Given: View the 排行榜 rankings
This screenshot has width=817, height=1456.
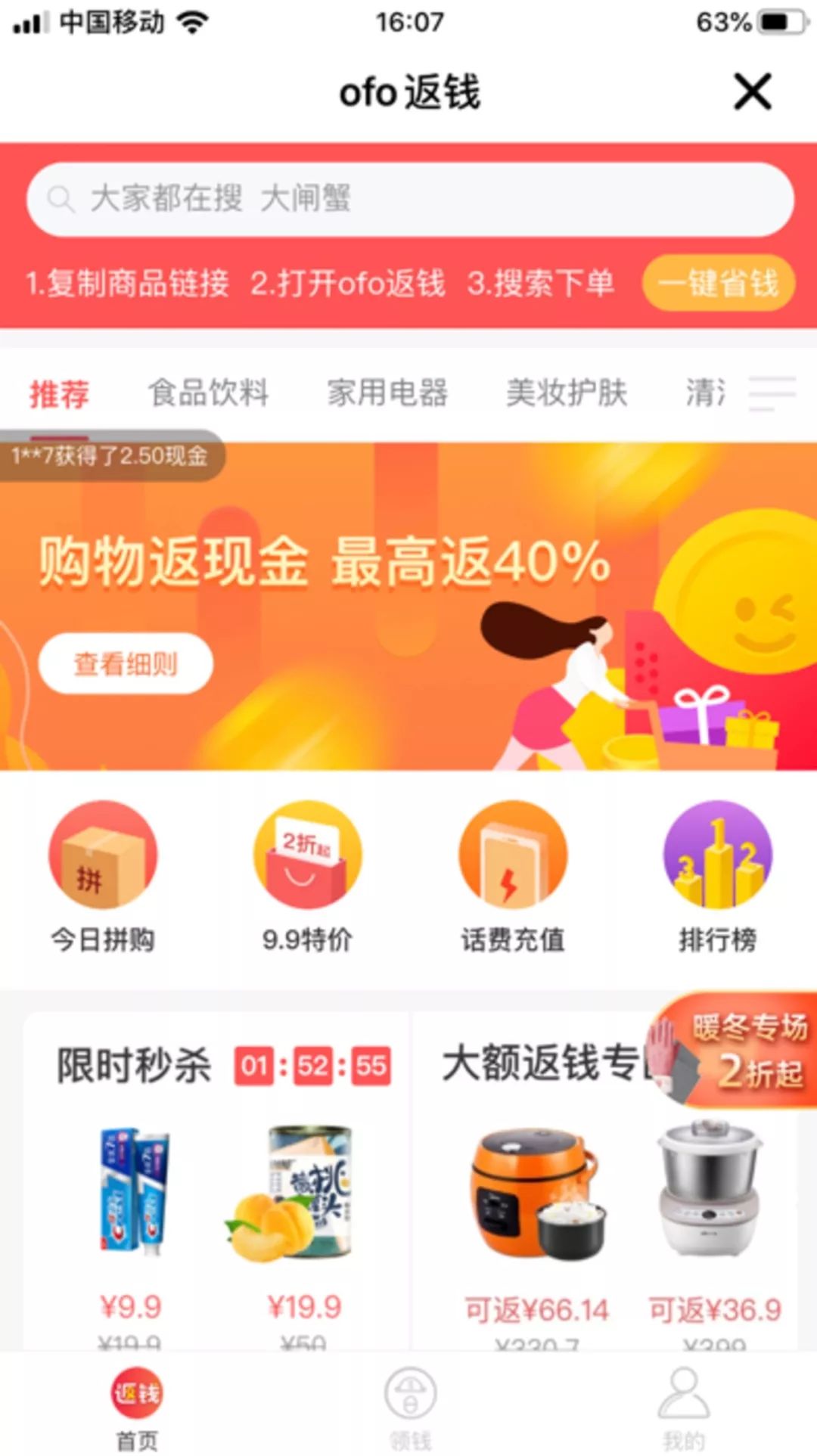Looking at the screenshot, I should pyautogui.click(x=717, y=877).
